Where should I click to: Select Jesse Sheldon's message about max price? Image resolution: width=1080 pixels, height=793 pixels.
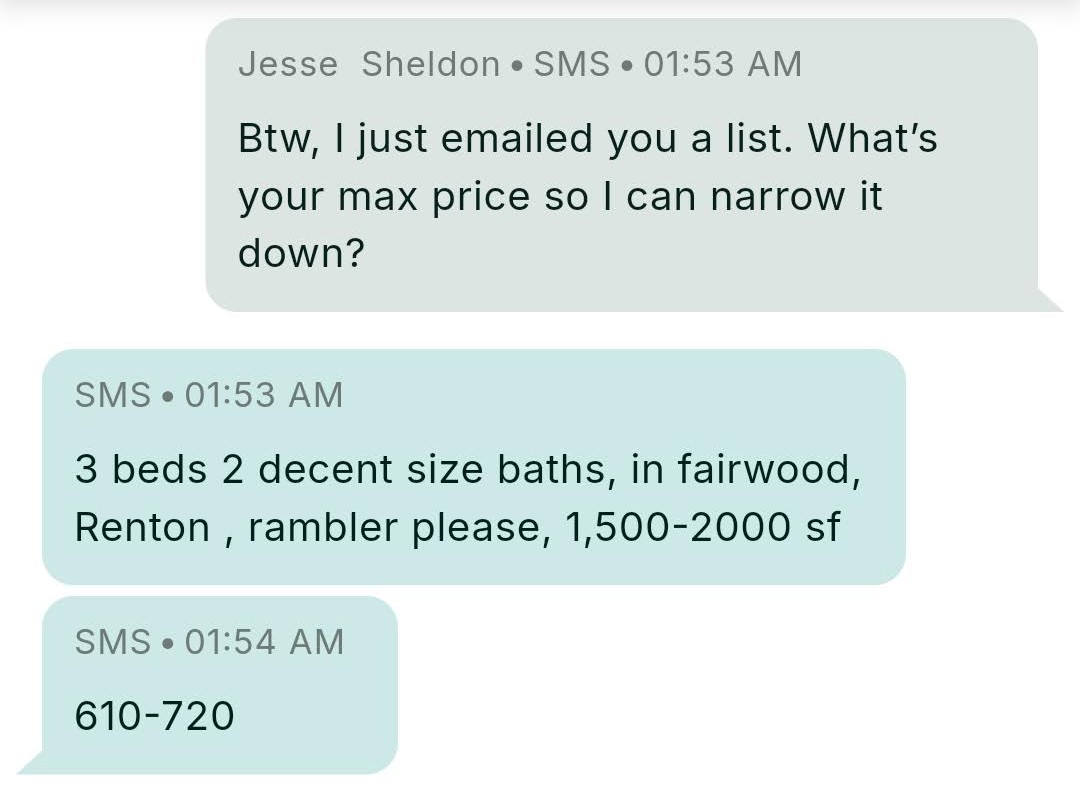pyautogui.click(x=620, y=166)
